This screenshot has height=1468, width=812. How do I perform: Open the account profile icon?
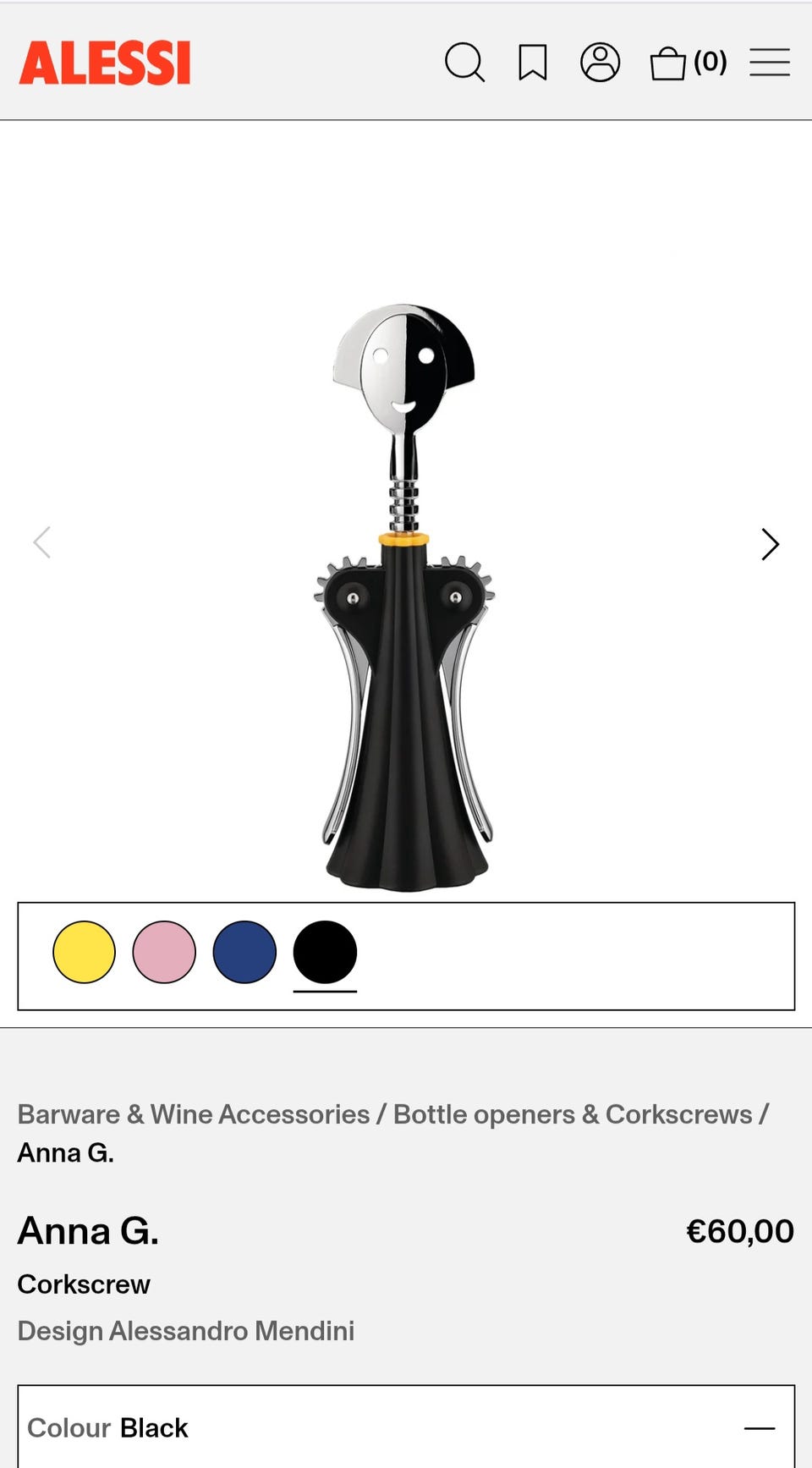(x=601, y=63)
